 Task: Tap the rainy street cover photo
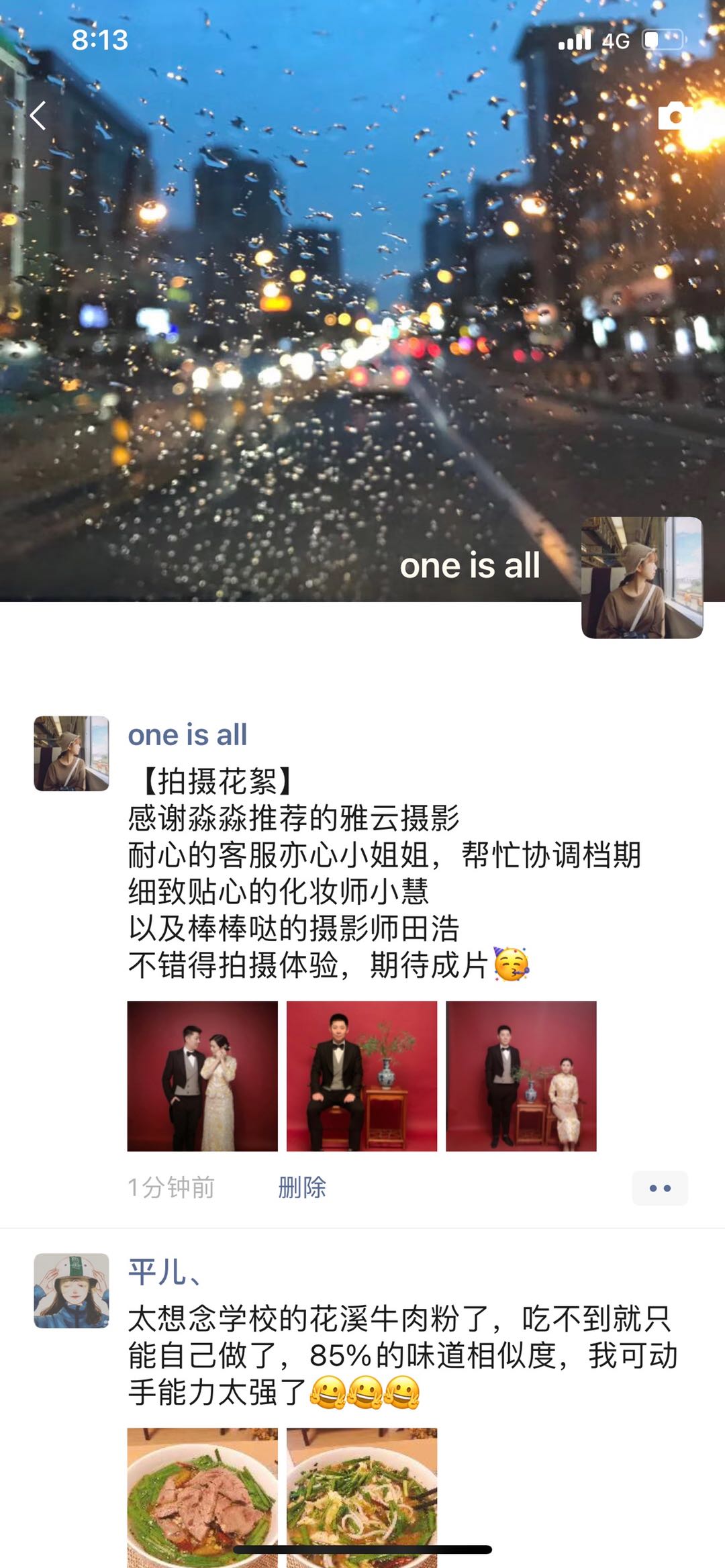[x=336, y=302]
